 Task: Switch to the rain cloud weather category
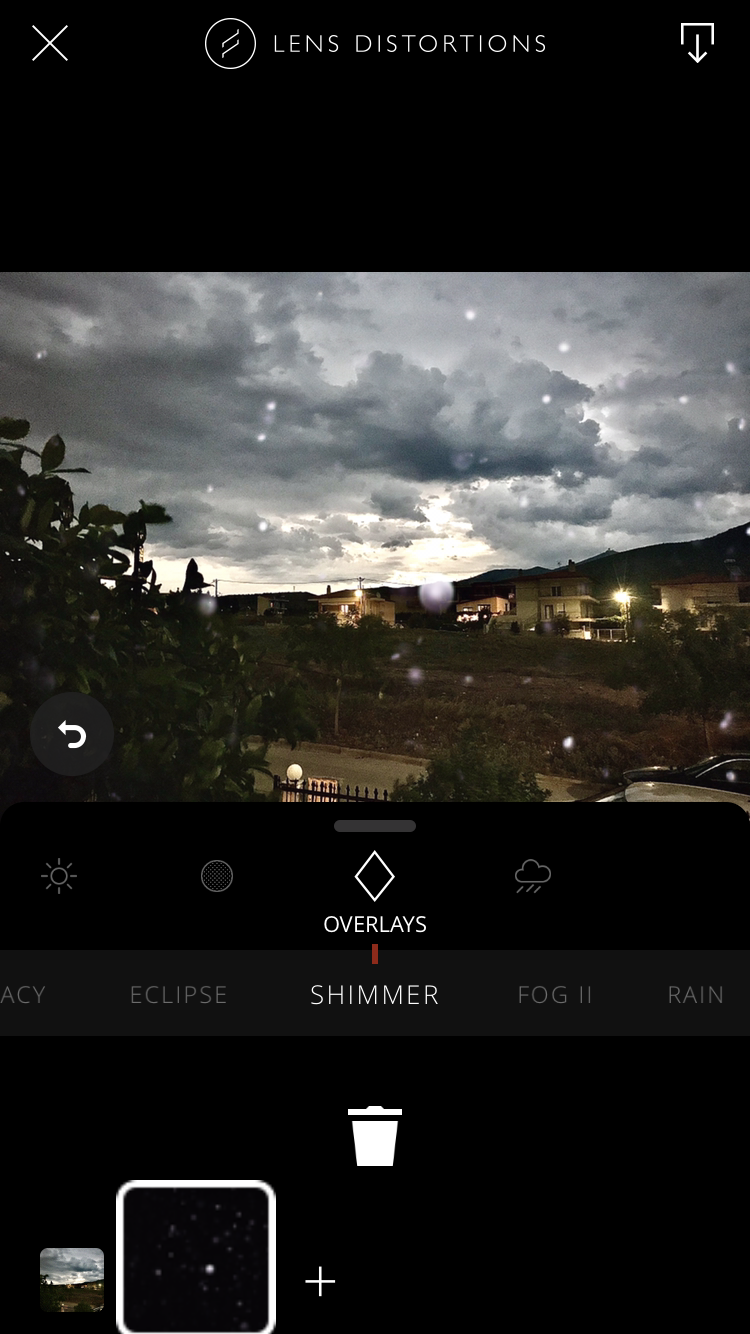coord(532,877)
